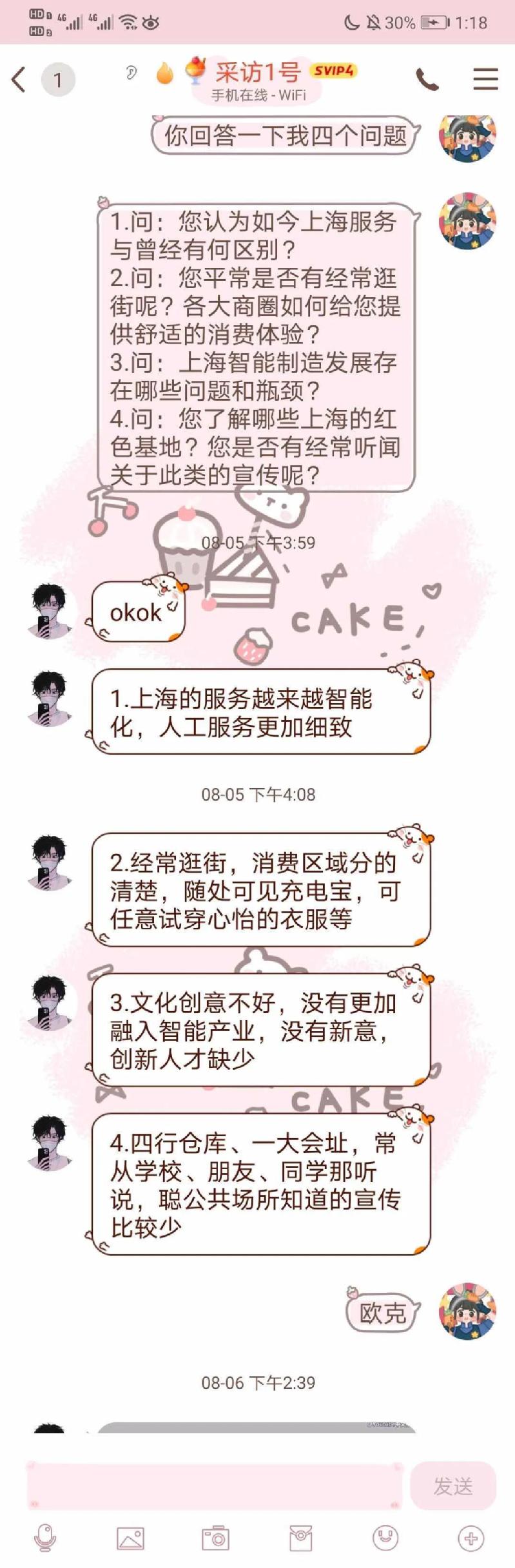
Task: Open the chat settings menu
Action: (x=485, y=79)
